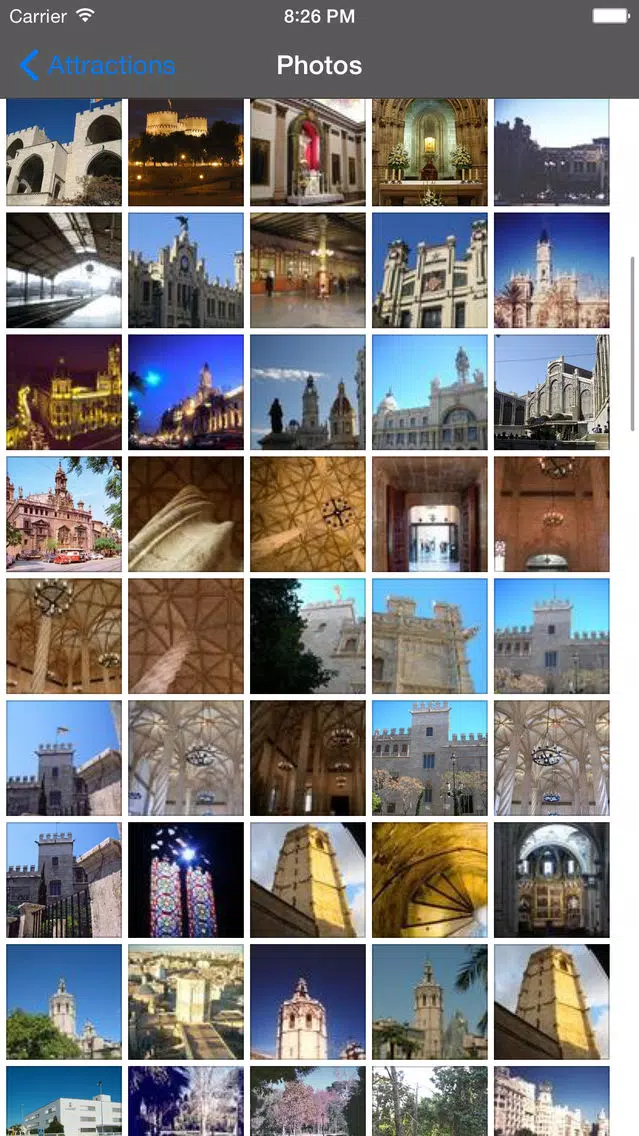
Task: Open the aerial city view photo
Action: point(186,1001)
